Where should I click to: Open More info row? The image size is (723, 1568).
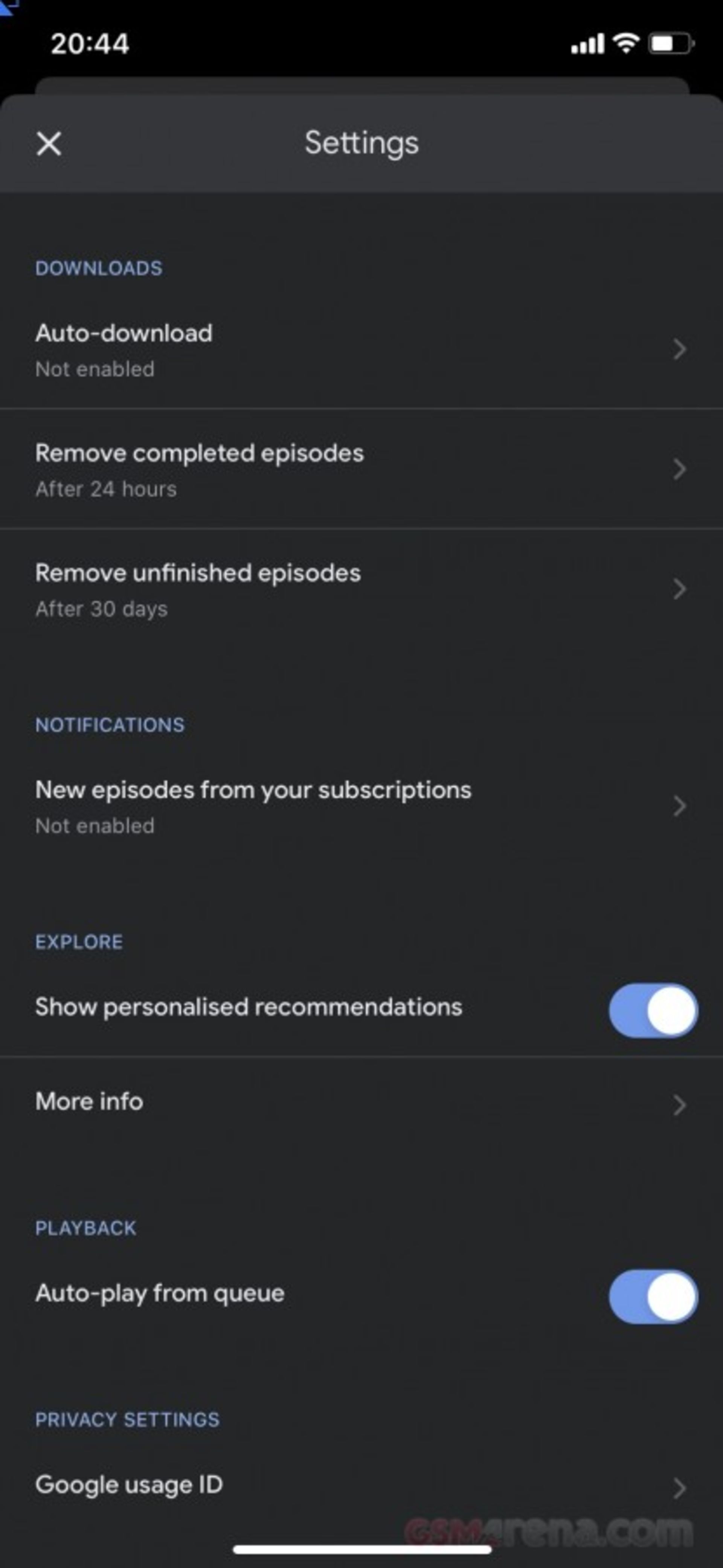pyautogui.click(x=361, y=1103)
